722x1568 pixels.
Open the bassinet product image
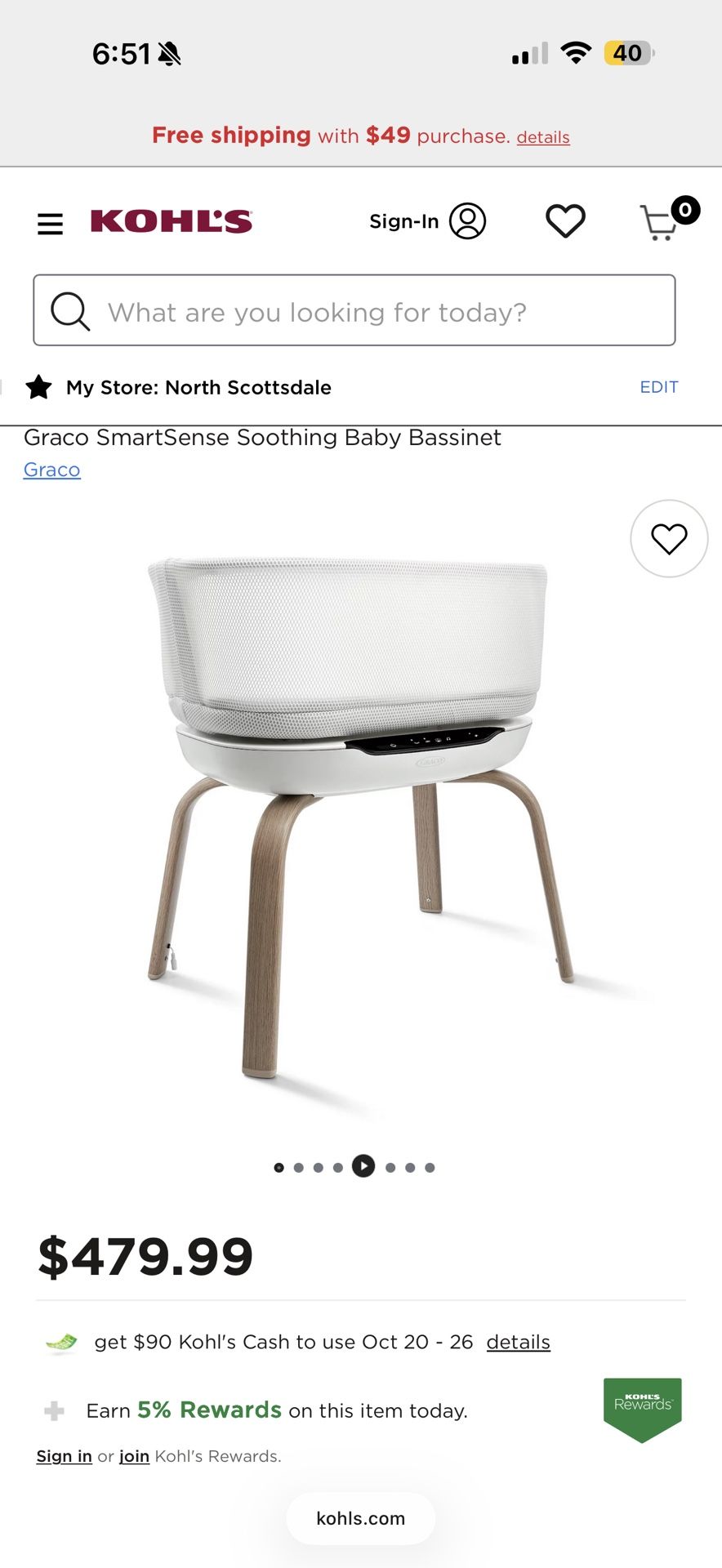pos(359,817)
